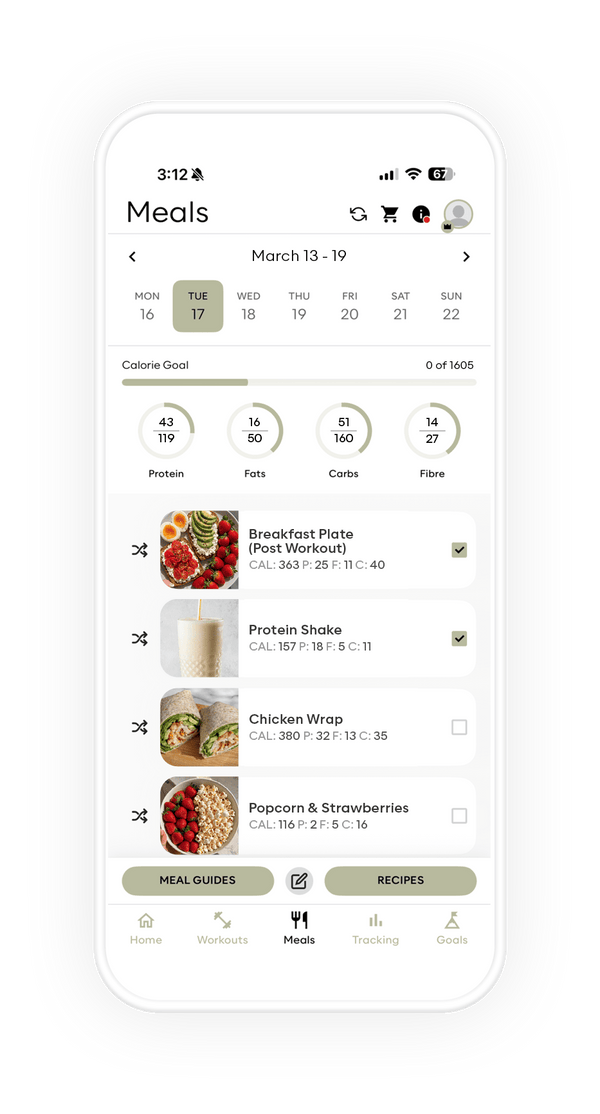Swap the Chicken Wrap meal
600x1114 pixels.
pos(139,727)
